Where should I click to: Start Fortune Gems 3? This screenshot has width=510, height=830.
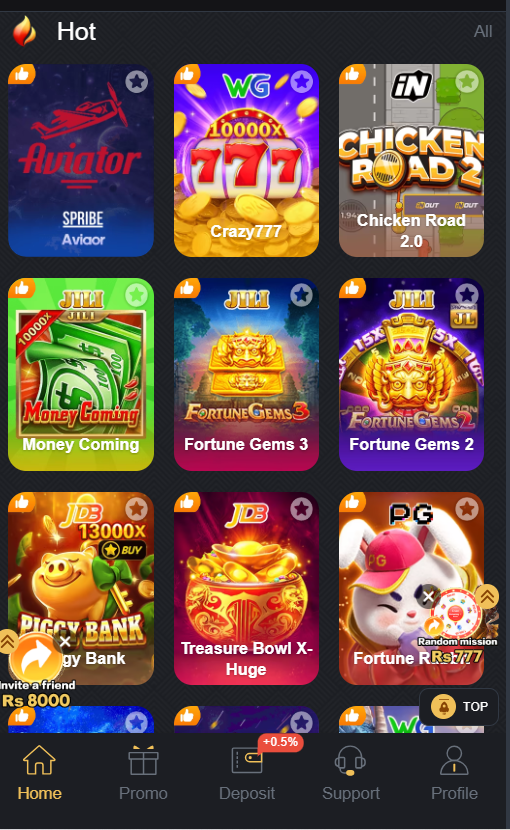246,374
